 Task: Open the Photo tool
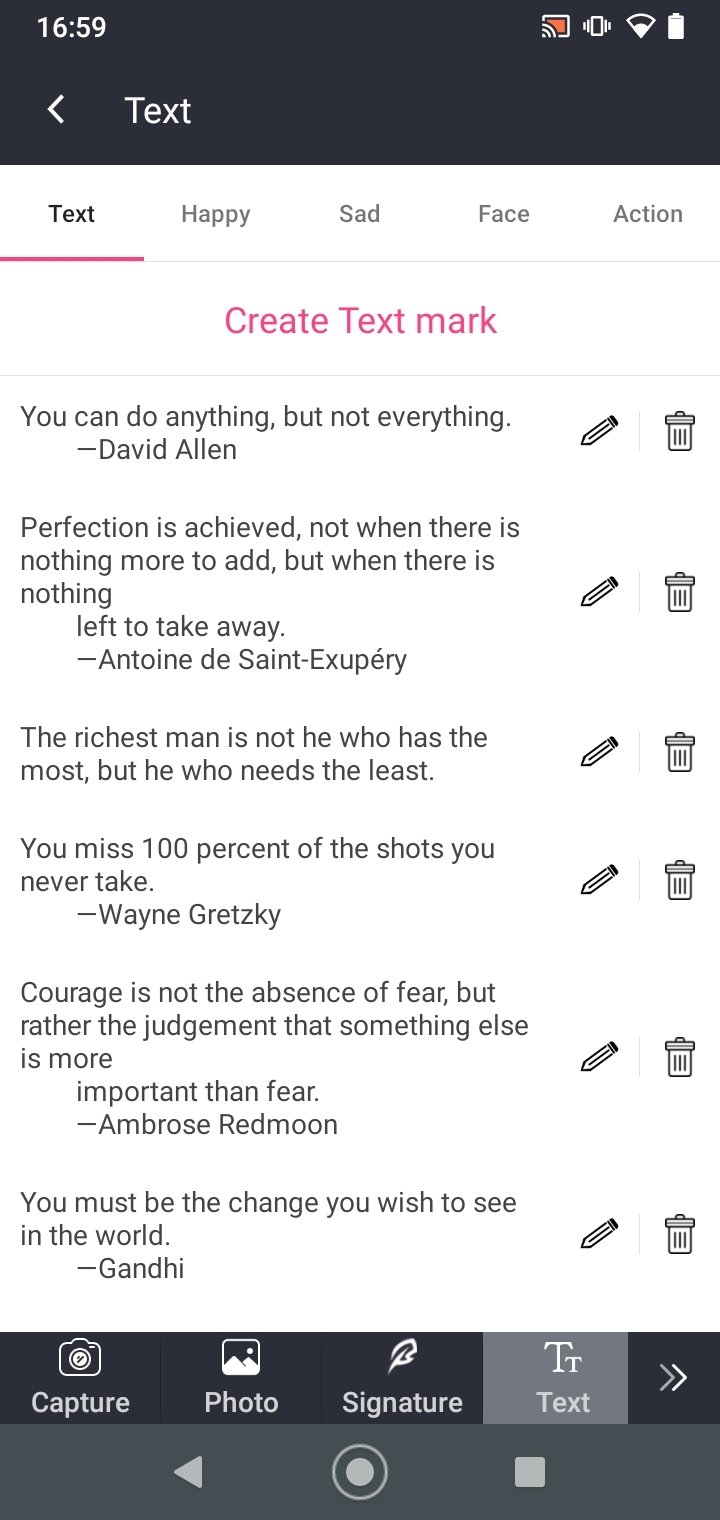click(241, 1378)
